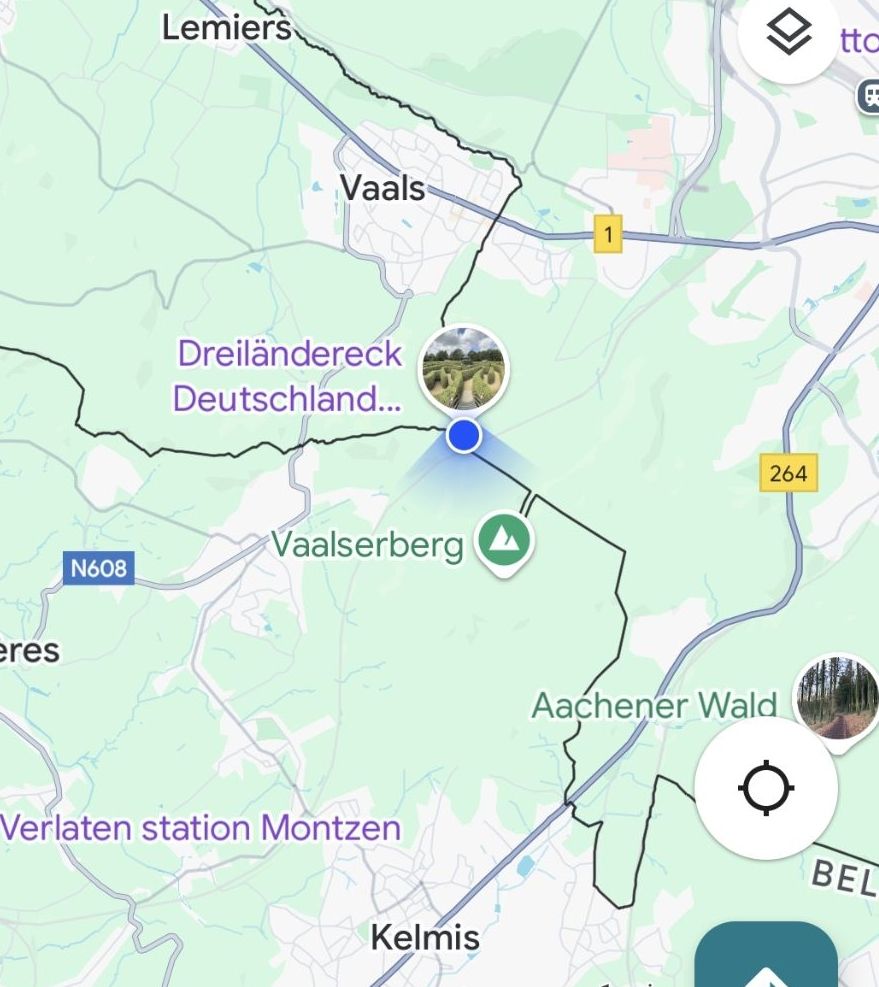Open the Aachener Wald photo marker

click(x=838, y=697)
